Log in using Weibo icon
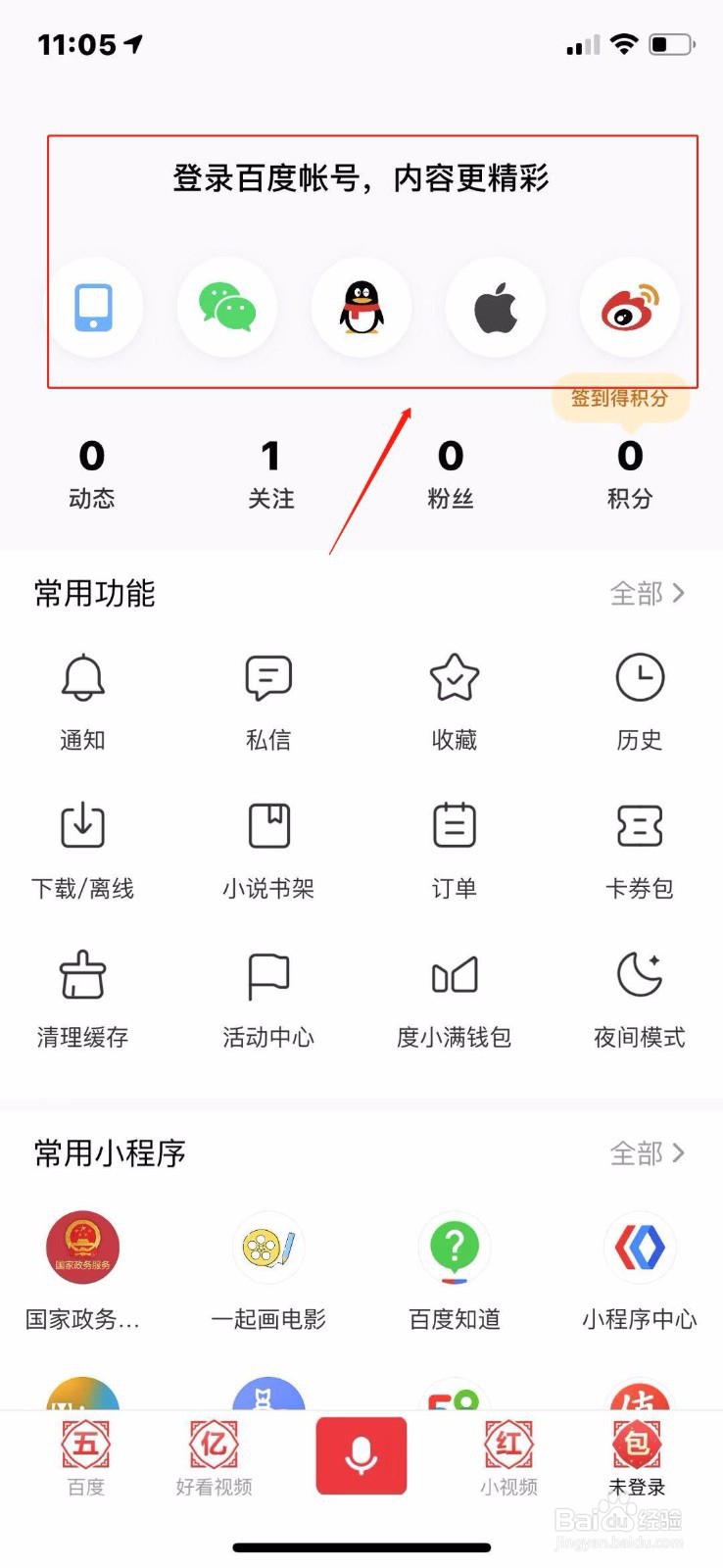 [x=630, y=308]
